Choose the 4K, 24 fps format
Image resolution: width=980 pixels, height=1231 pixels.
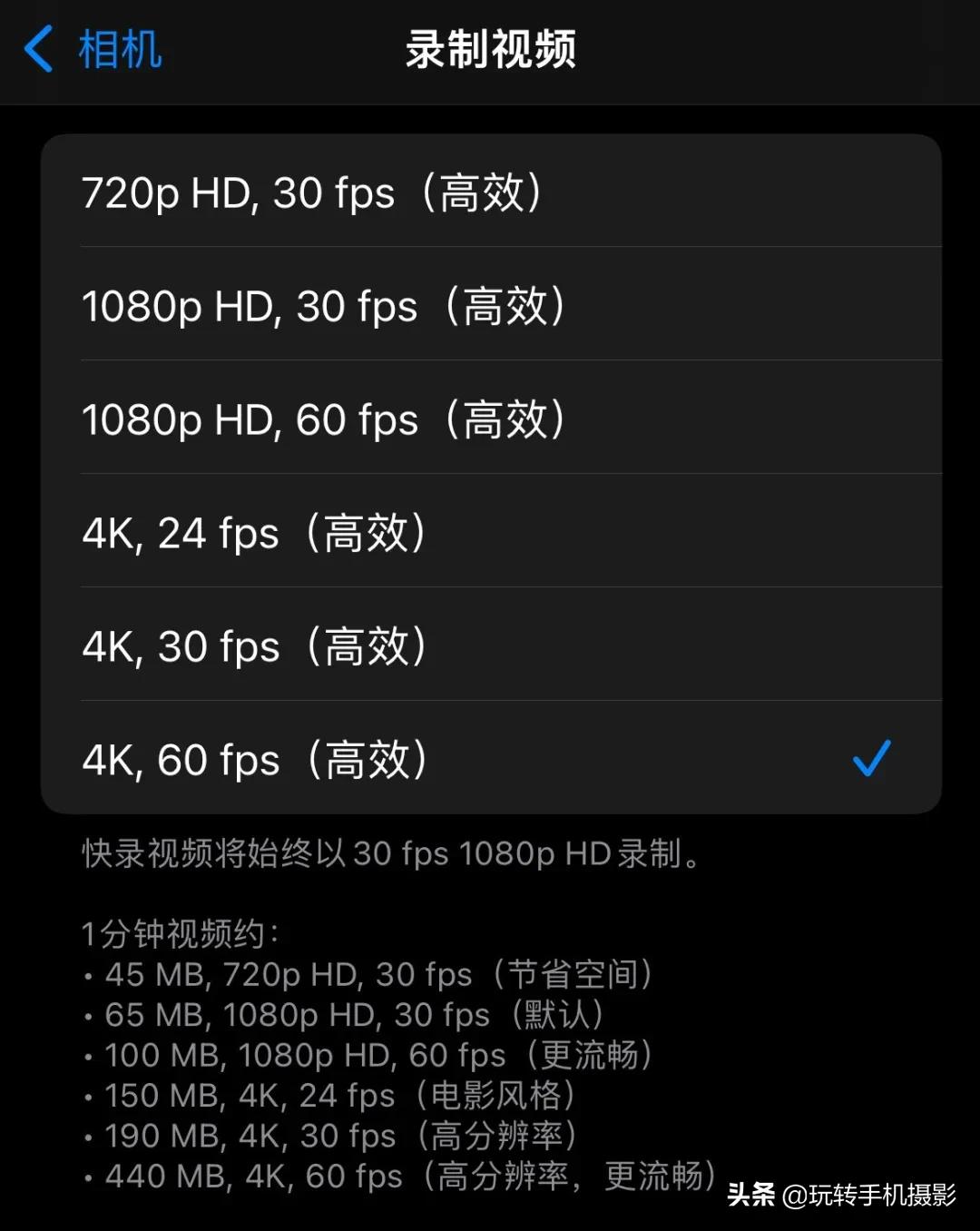click(x=254, y=533)
